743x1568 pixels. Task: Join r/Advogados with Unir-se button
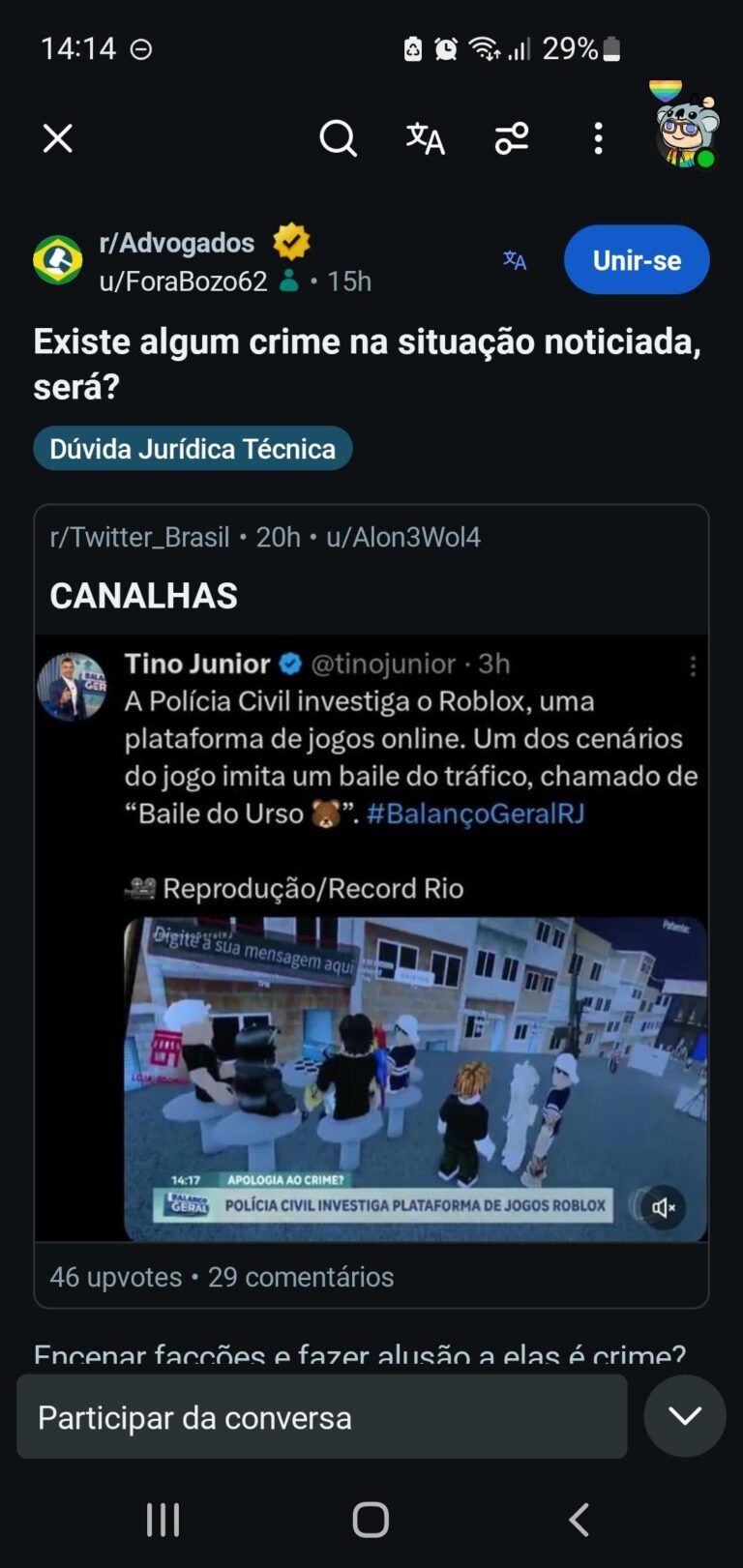click(637, 260)
